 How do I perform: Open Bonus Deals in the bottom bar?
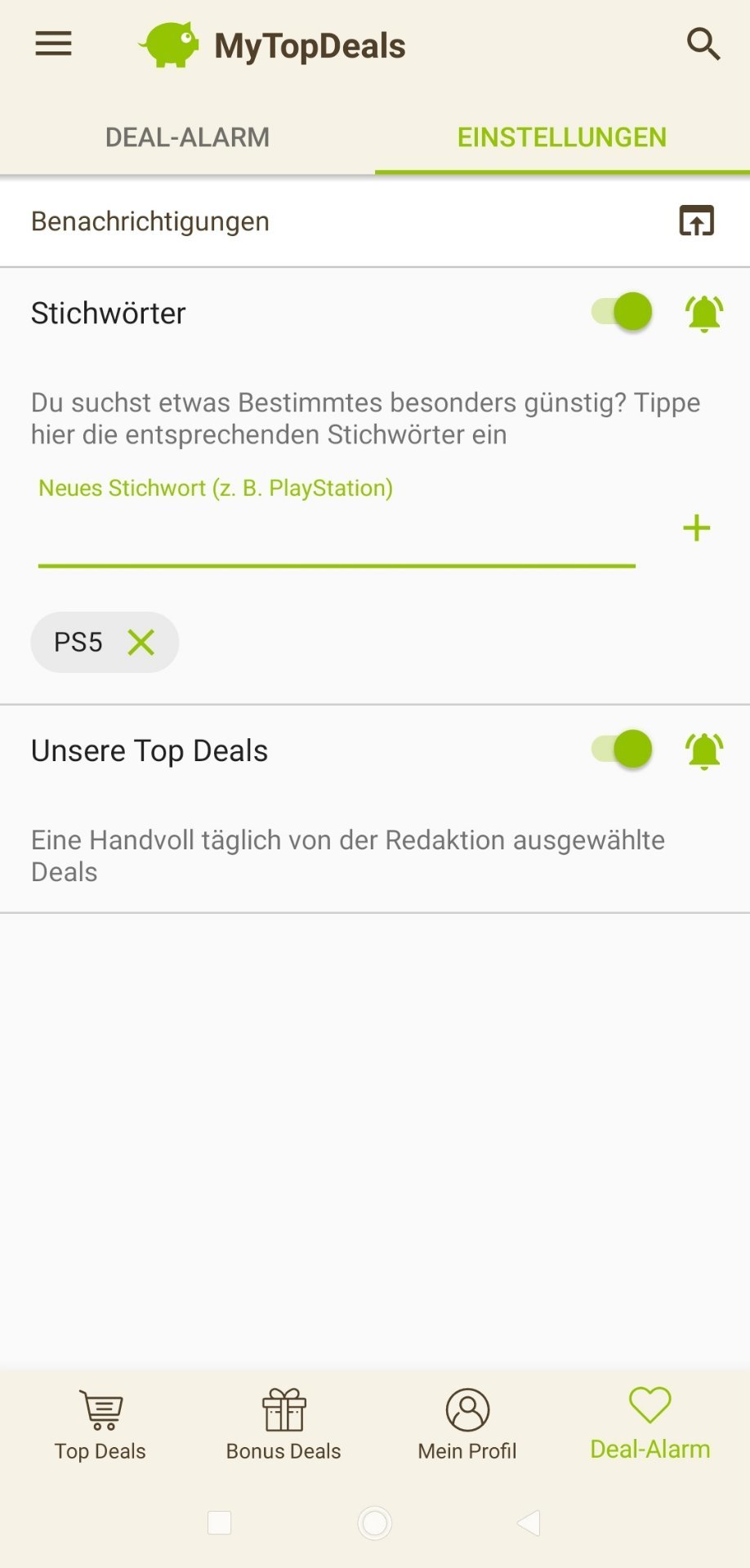(283, 1424)
